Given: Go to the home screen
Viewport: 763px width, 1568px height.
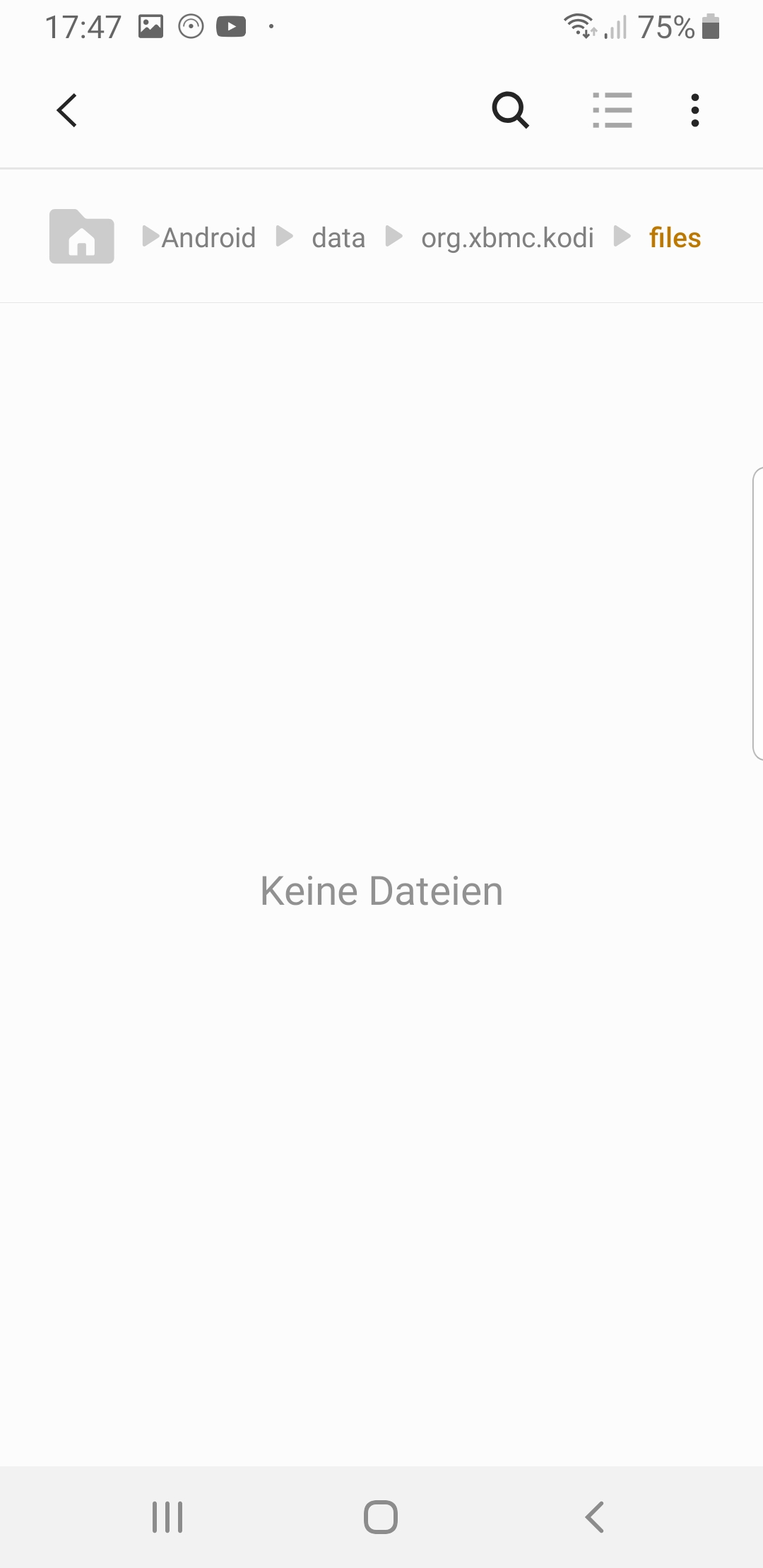Looking at the screenshot, I should tap(381, 1516).
